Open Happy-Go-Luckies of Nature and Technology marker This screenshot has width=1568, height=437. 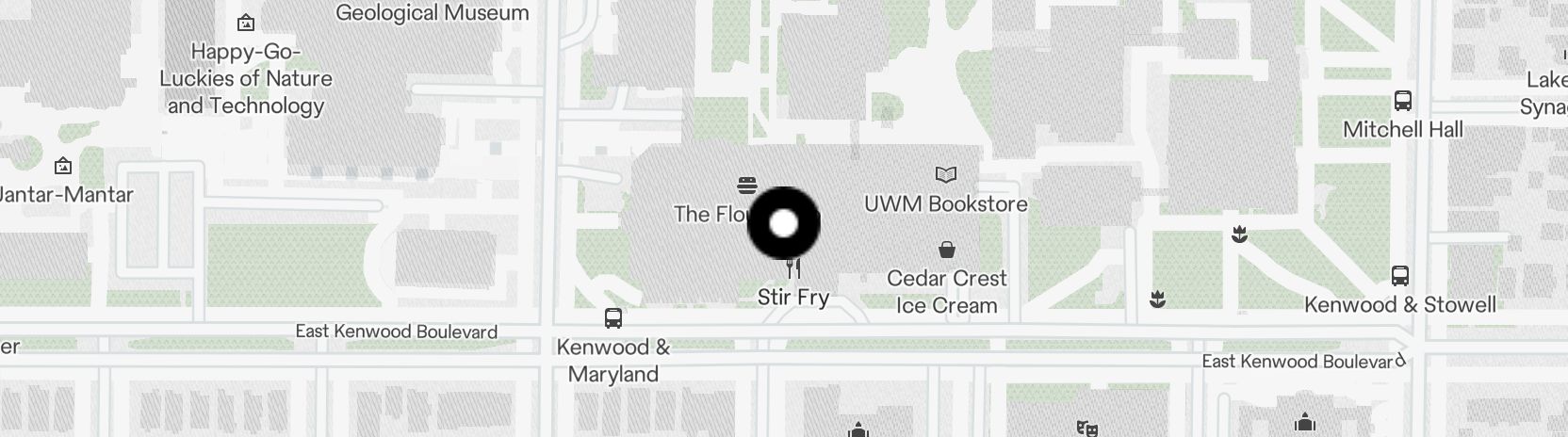[x=246, y=23]
